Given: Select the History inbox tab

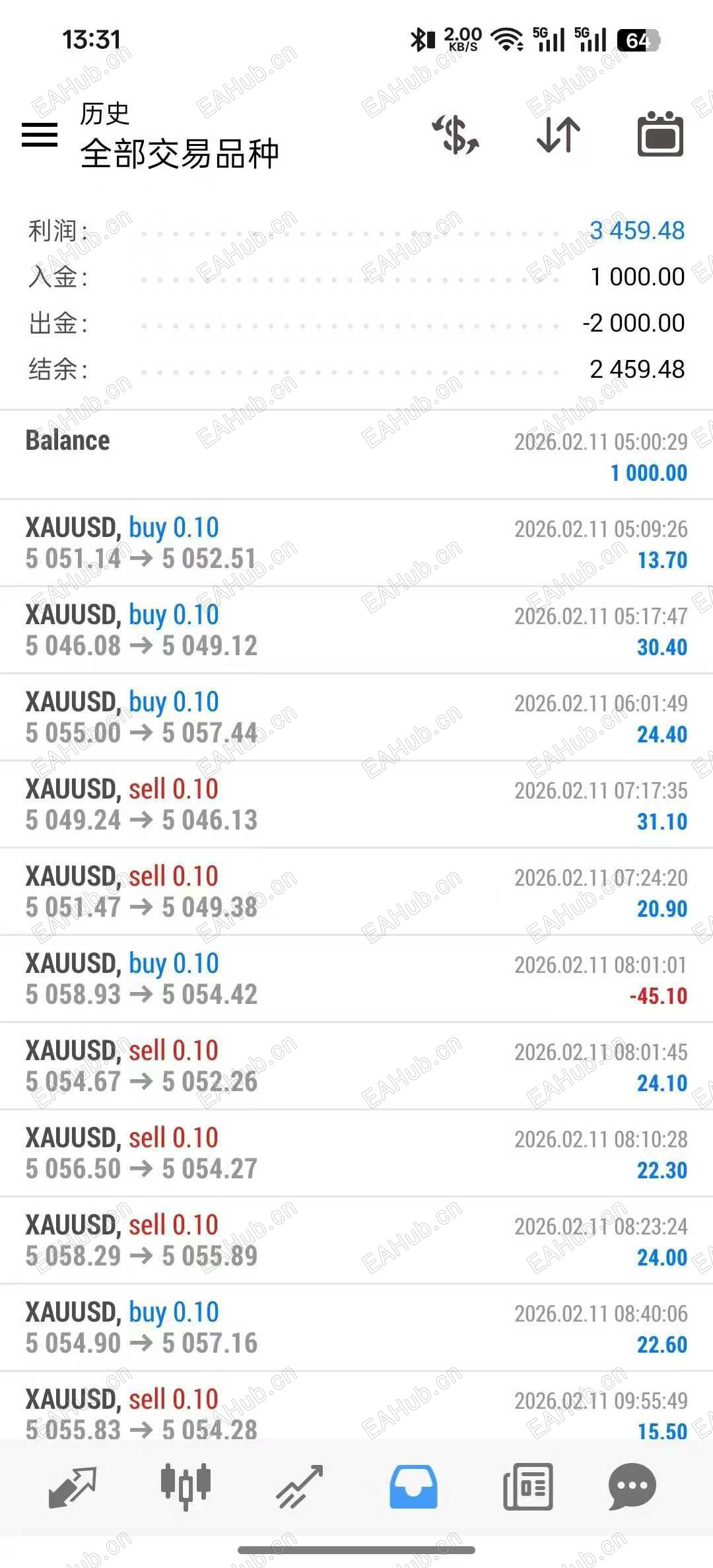Looking at the screenshot, I should [x=413, y=1487].
